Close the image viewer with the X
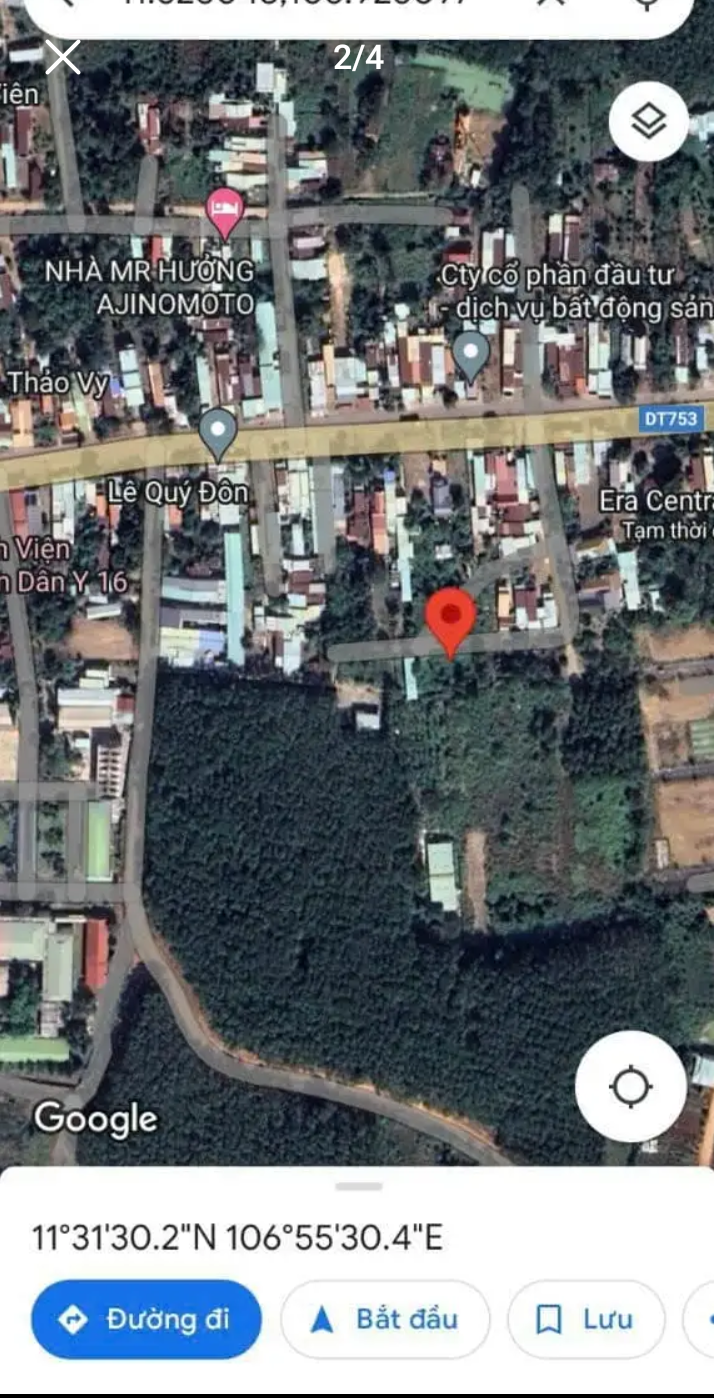Screen dimensions: 714x1398 [63, 58]
